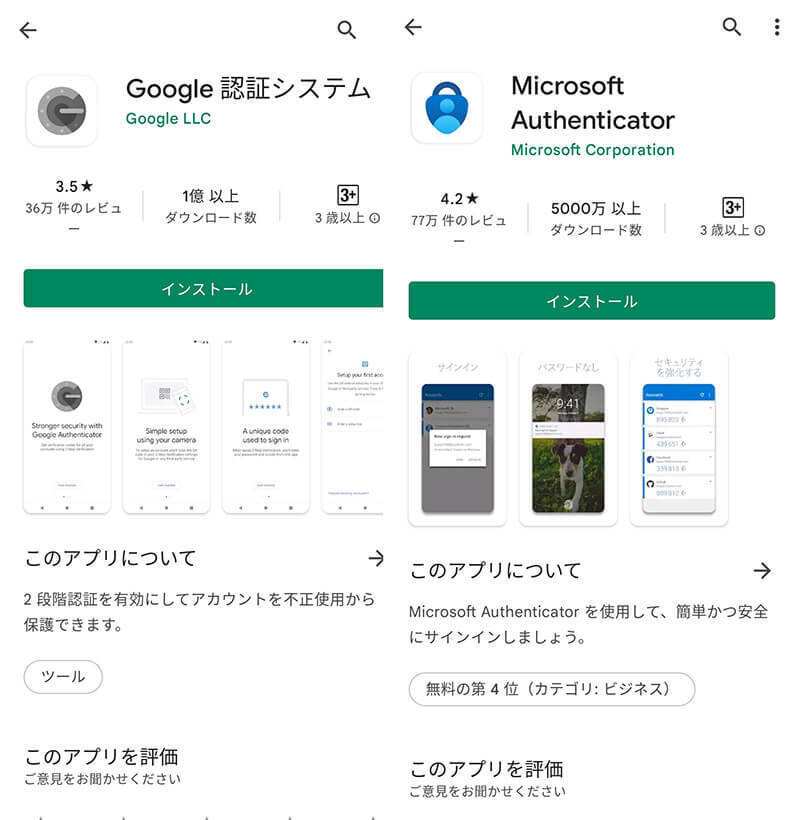
Task: Open the Microsoft Corporation developer page
Action: point(592,150)
